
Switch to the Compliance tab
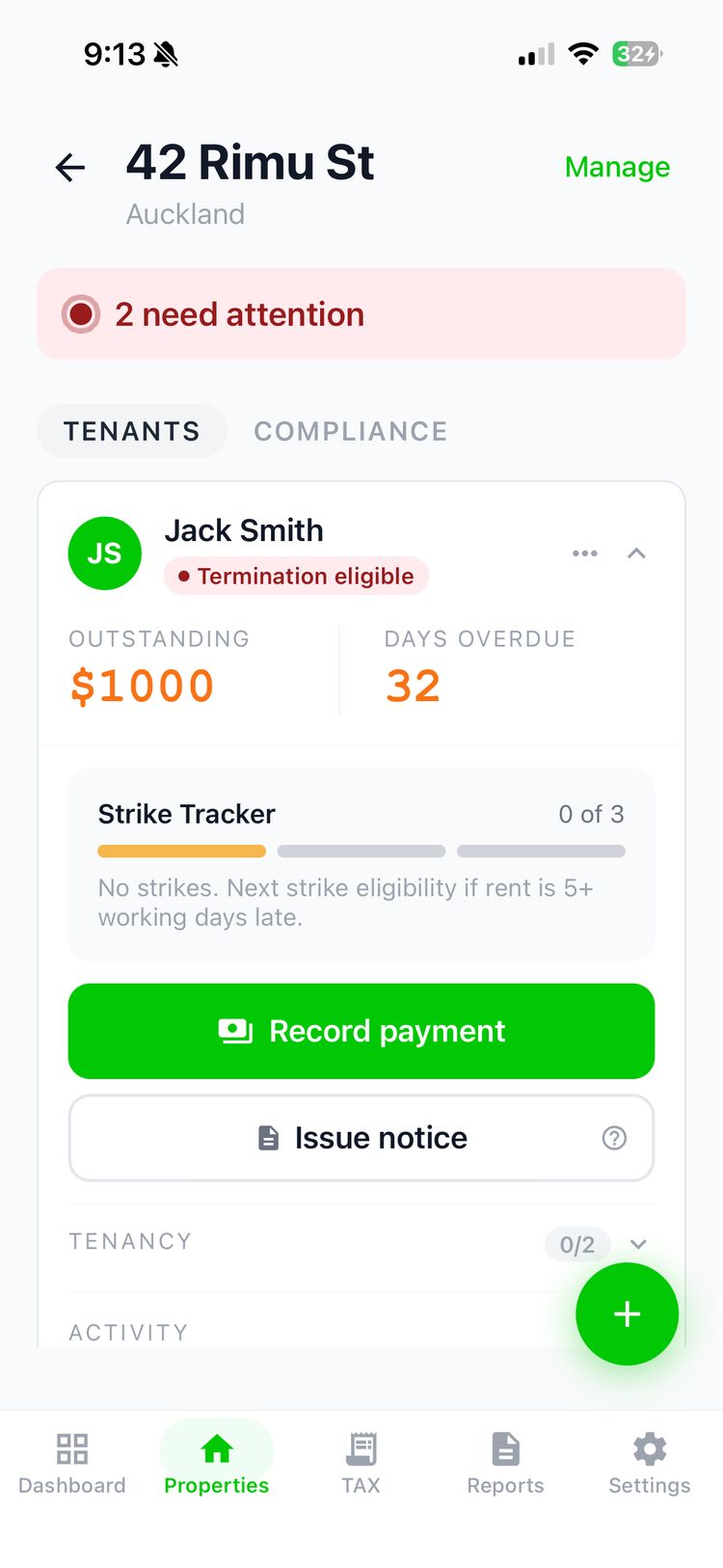coord(351,431)
